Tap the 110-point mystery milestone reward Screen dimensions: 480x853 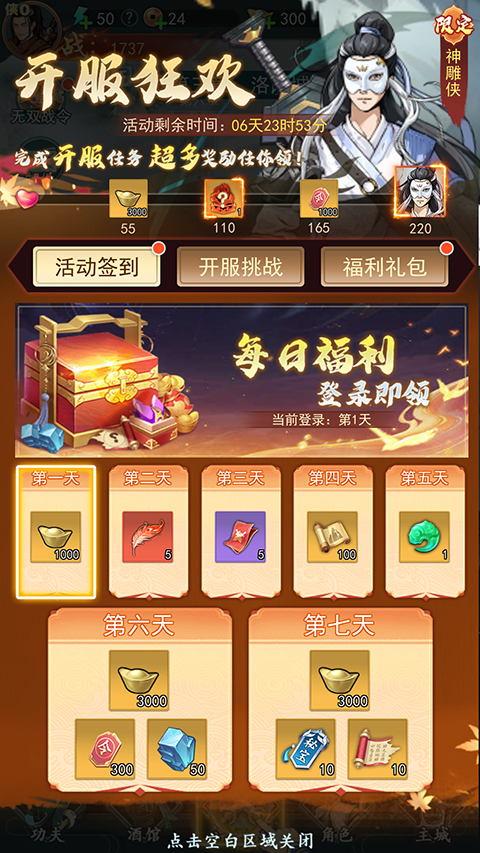pos(224,198)
